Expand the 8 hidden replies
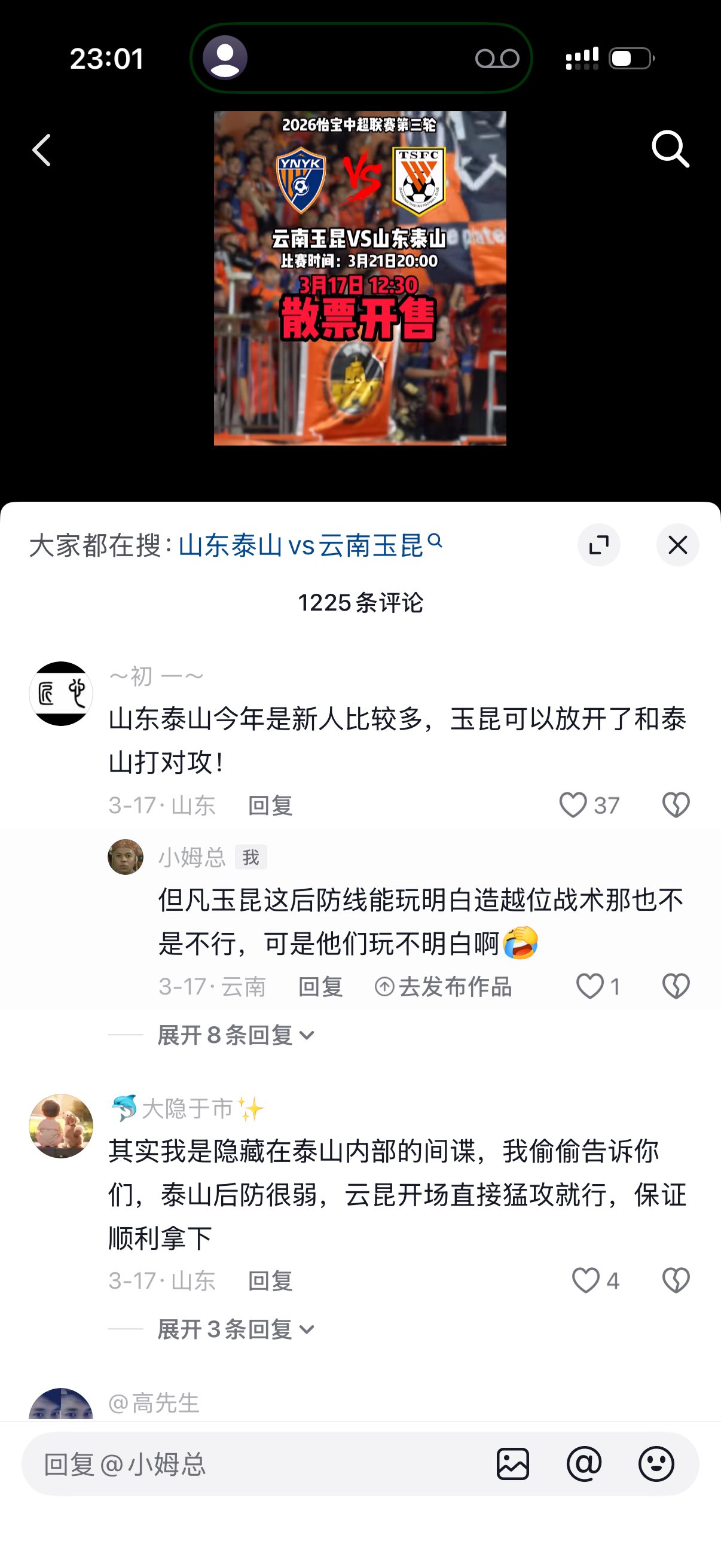721x1568 pixels. click(x=236, y=1035)
